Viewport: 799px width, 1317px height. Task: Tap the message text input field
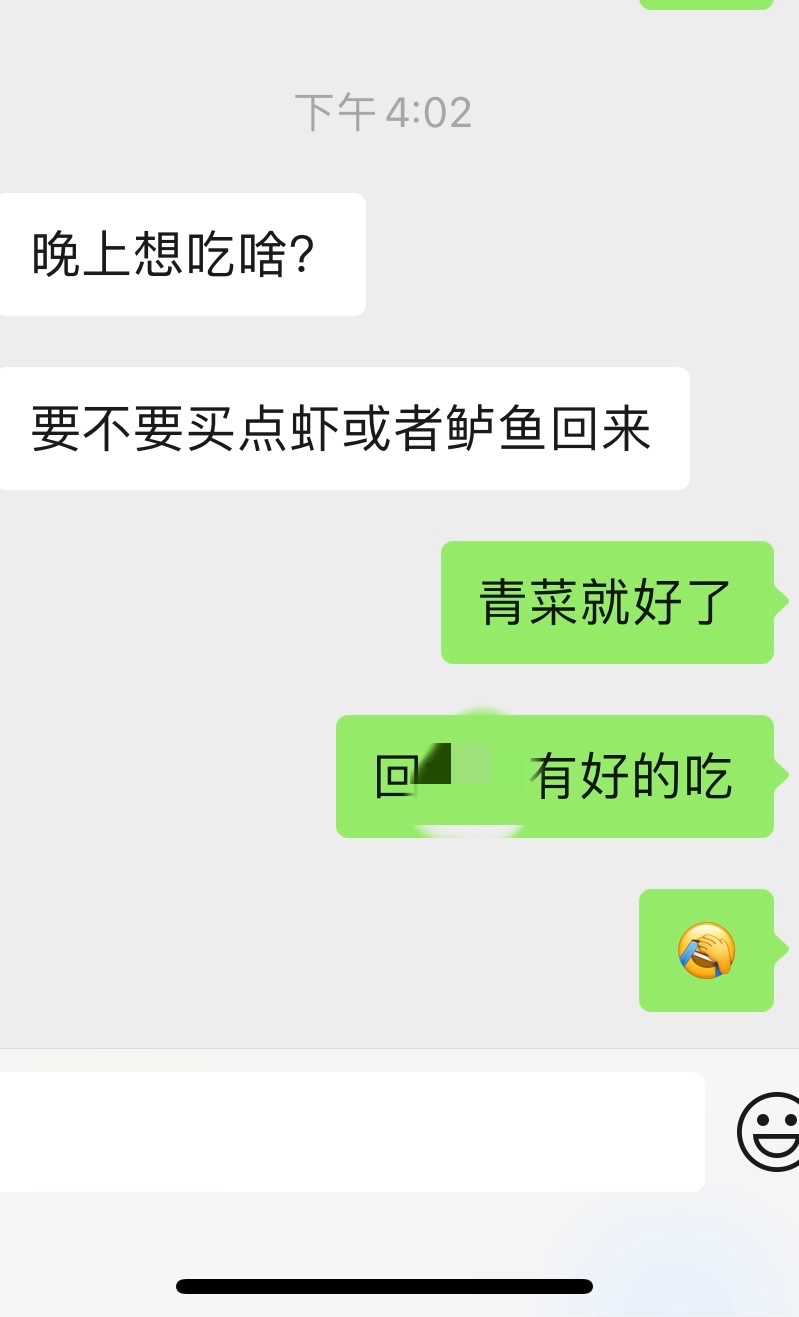click(351, 1131)
